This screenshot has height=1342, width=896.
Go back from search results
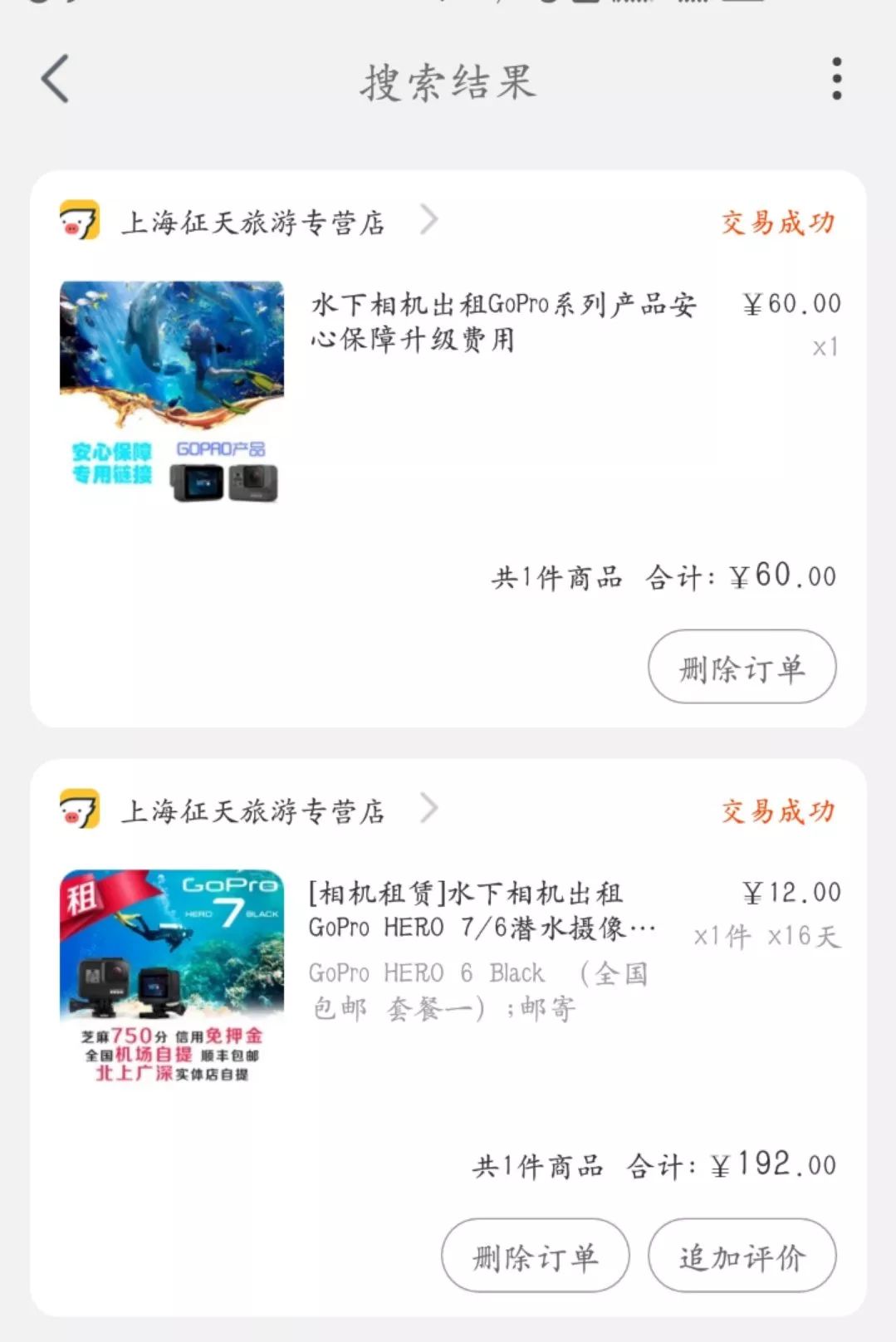coord(55,80)
